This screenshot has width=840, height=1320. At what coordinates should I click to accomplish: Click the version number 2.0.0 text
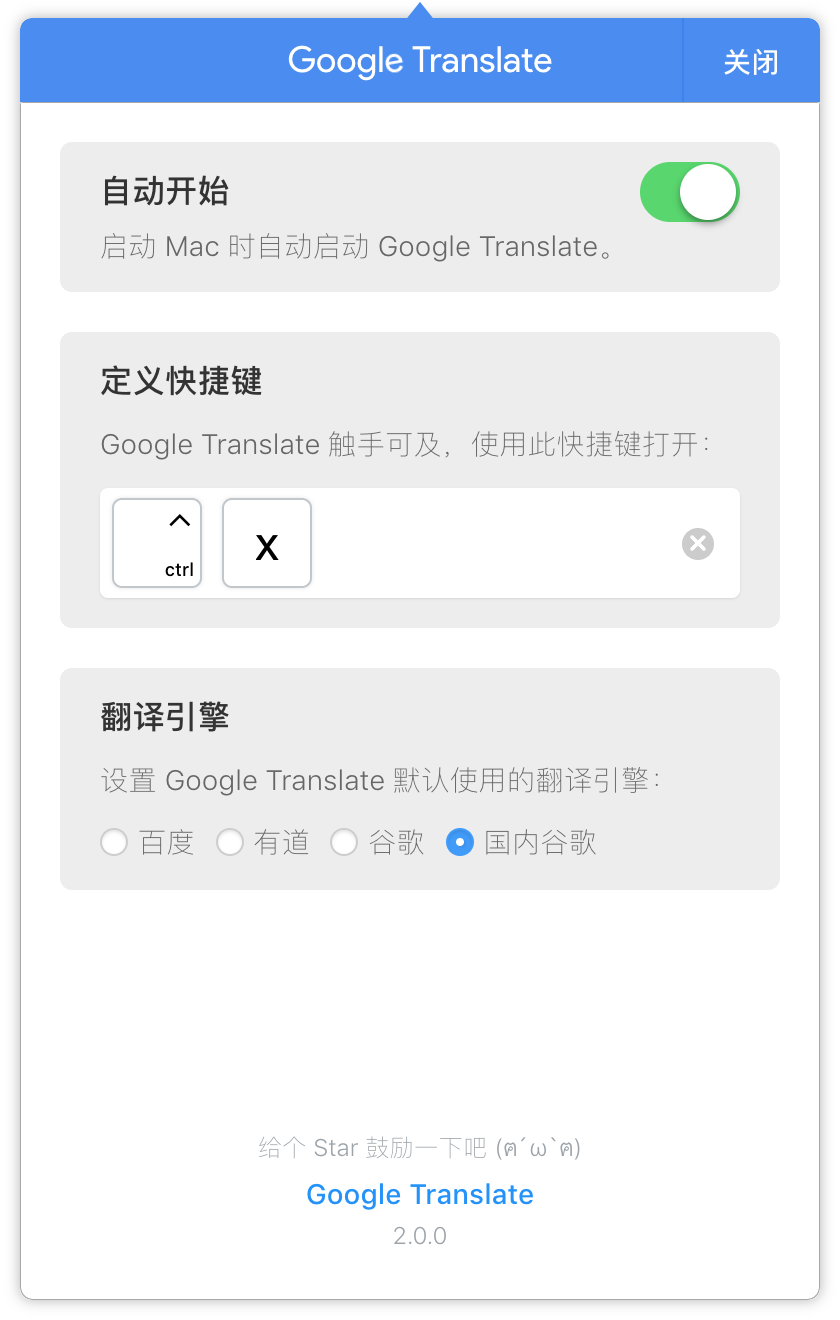coord(419,1235)
